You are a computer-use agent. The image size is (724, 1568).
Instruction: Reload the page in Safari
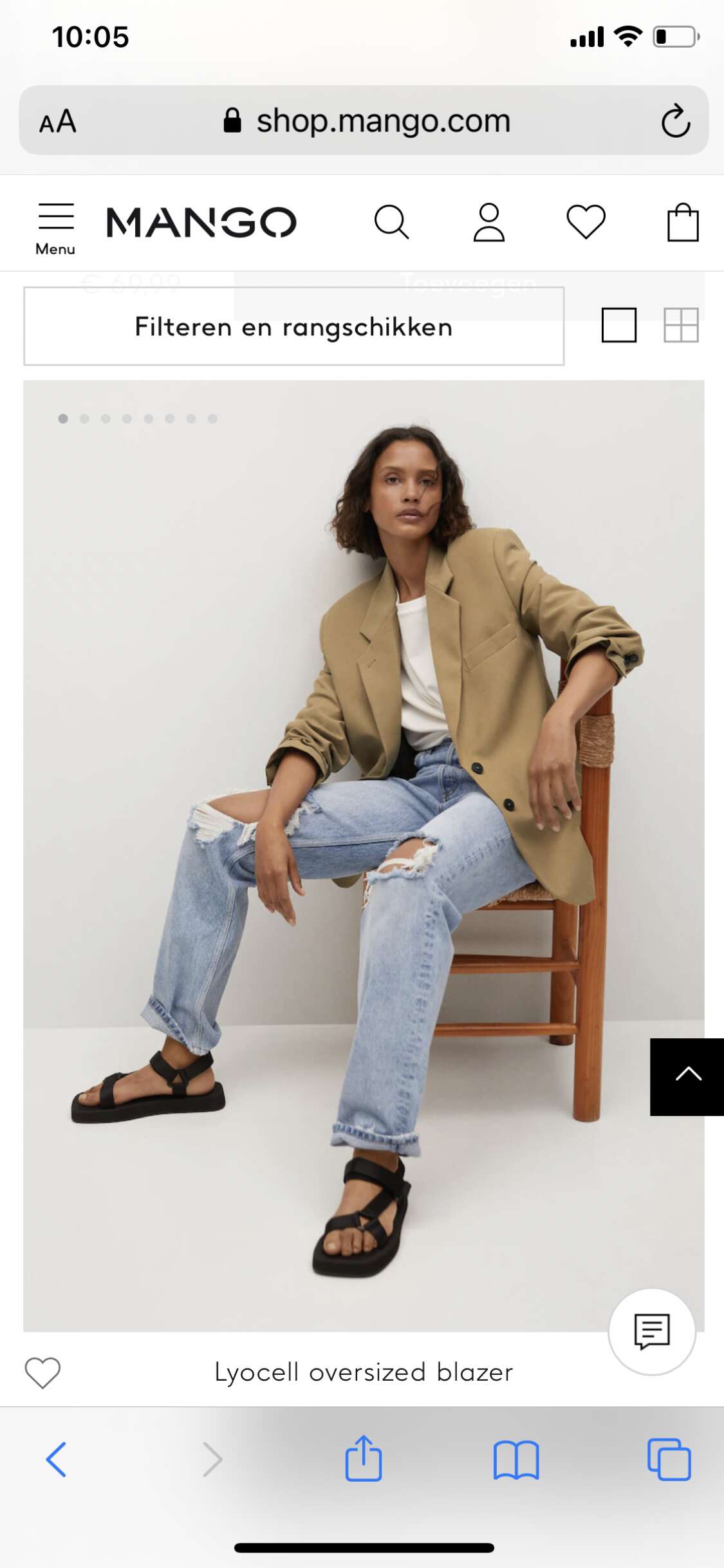(x=676, y=120)
